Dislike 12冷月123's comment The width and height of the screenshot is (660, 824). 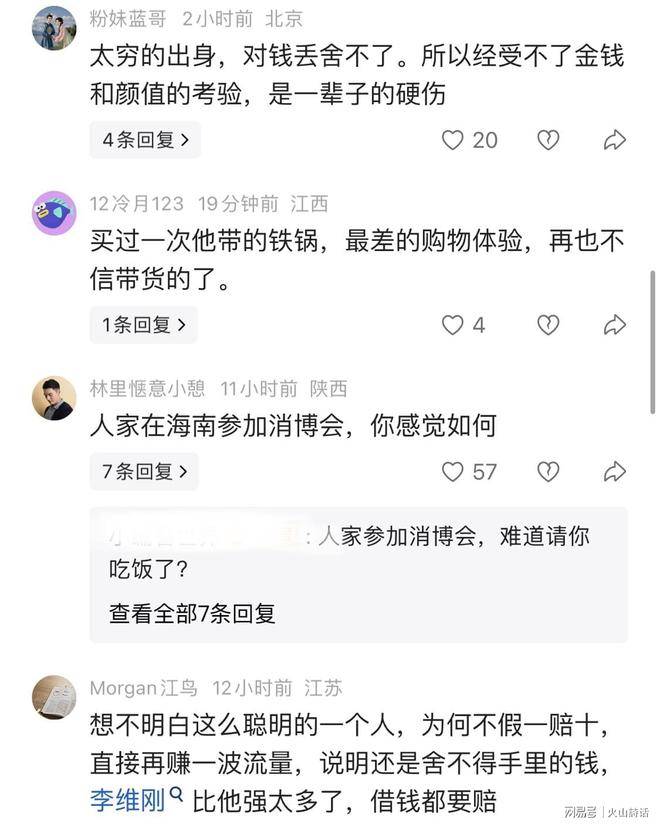point(548,325)
